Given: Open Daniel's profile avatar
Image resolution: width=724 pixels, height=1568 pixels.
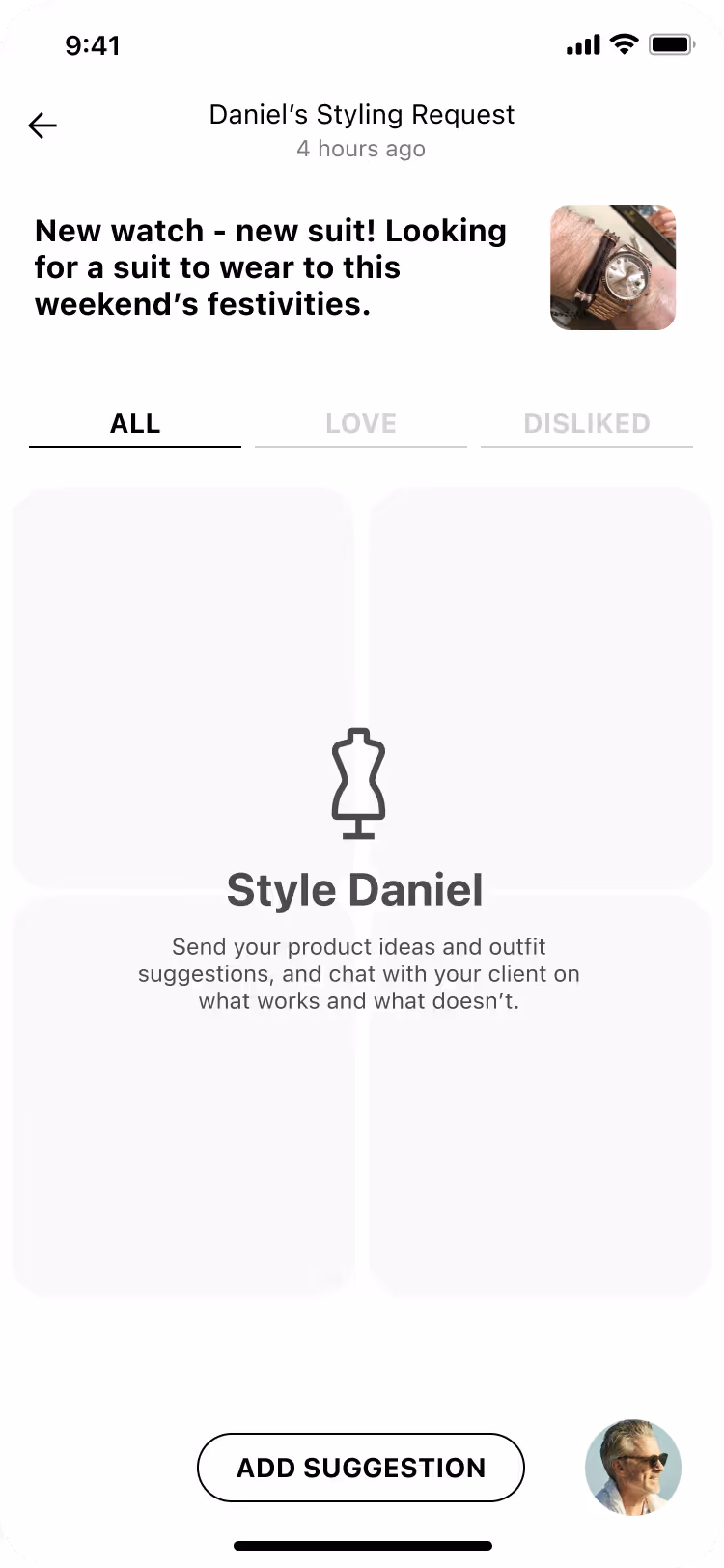Looking at the screenshot, I should click(633, 1467).
